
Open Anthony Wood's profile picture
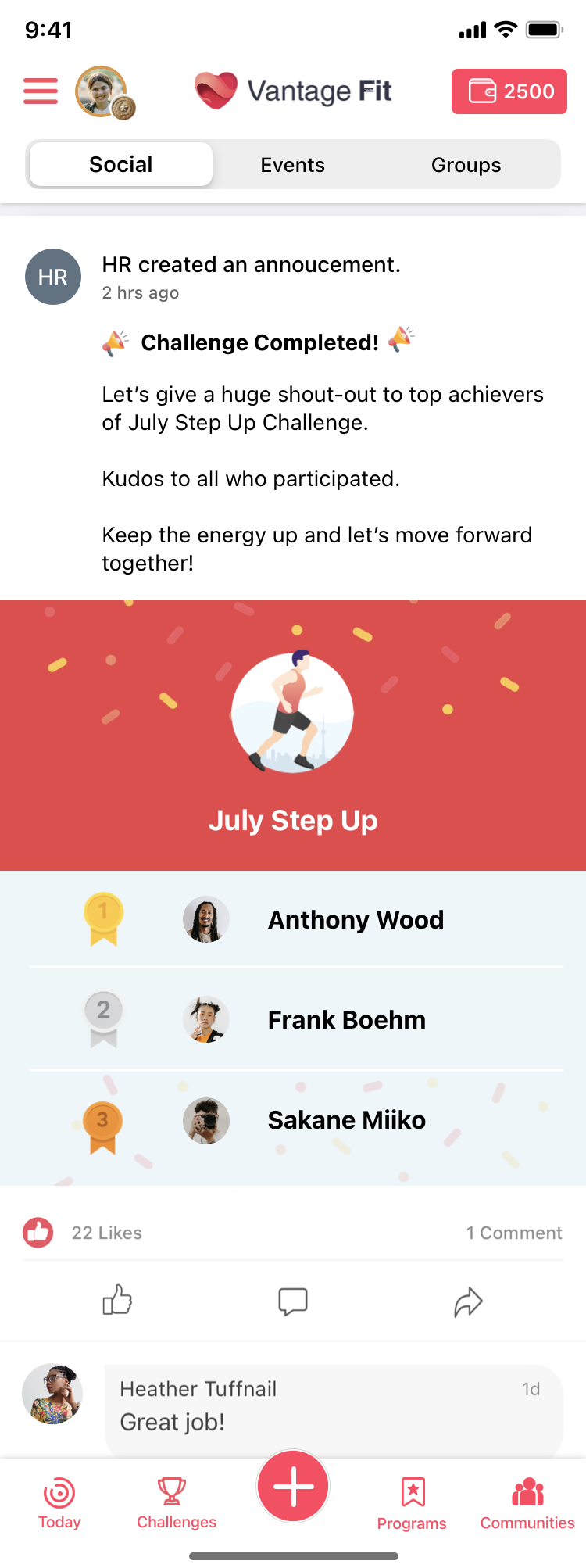(x=205, y=920)
